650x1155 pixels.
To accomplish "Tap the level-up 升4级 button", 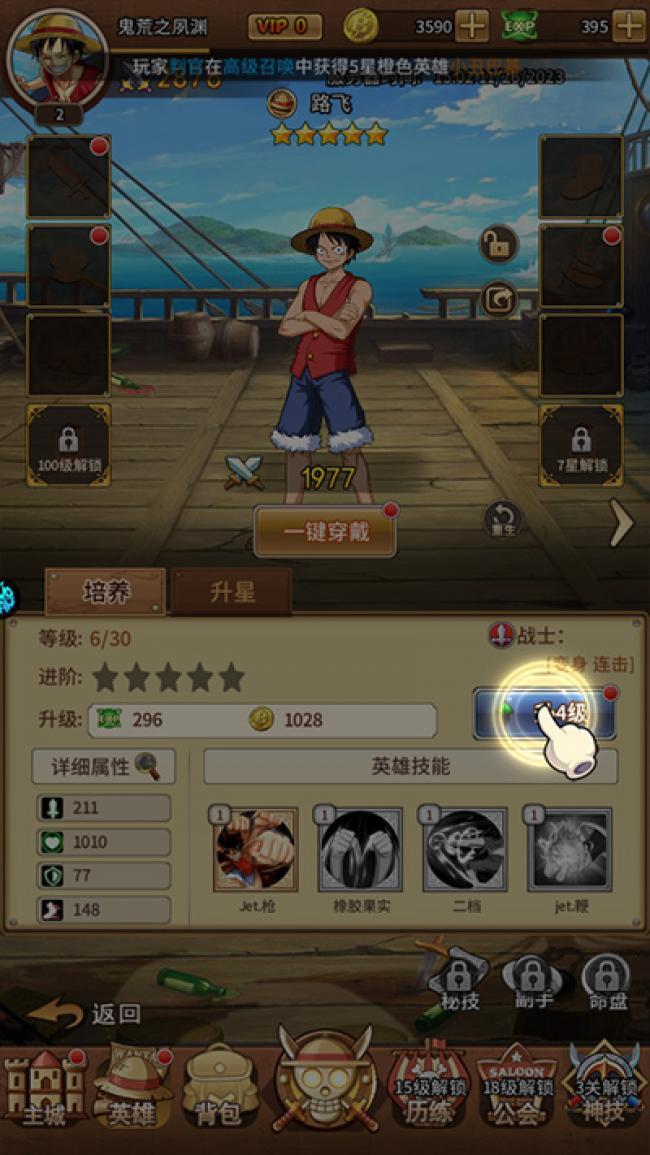I will click(x=545, y=713).
